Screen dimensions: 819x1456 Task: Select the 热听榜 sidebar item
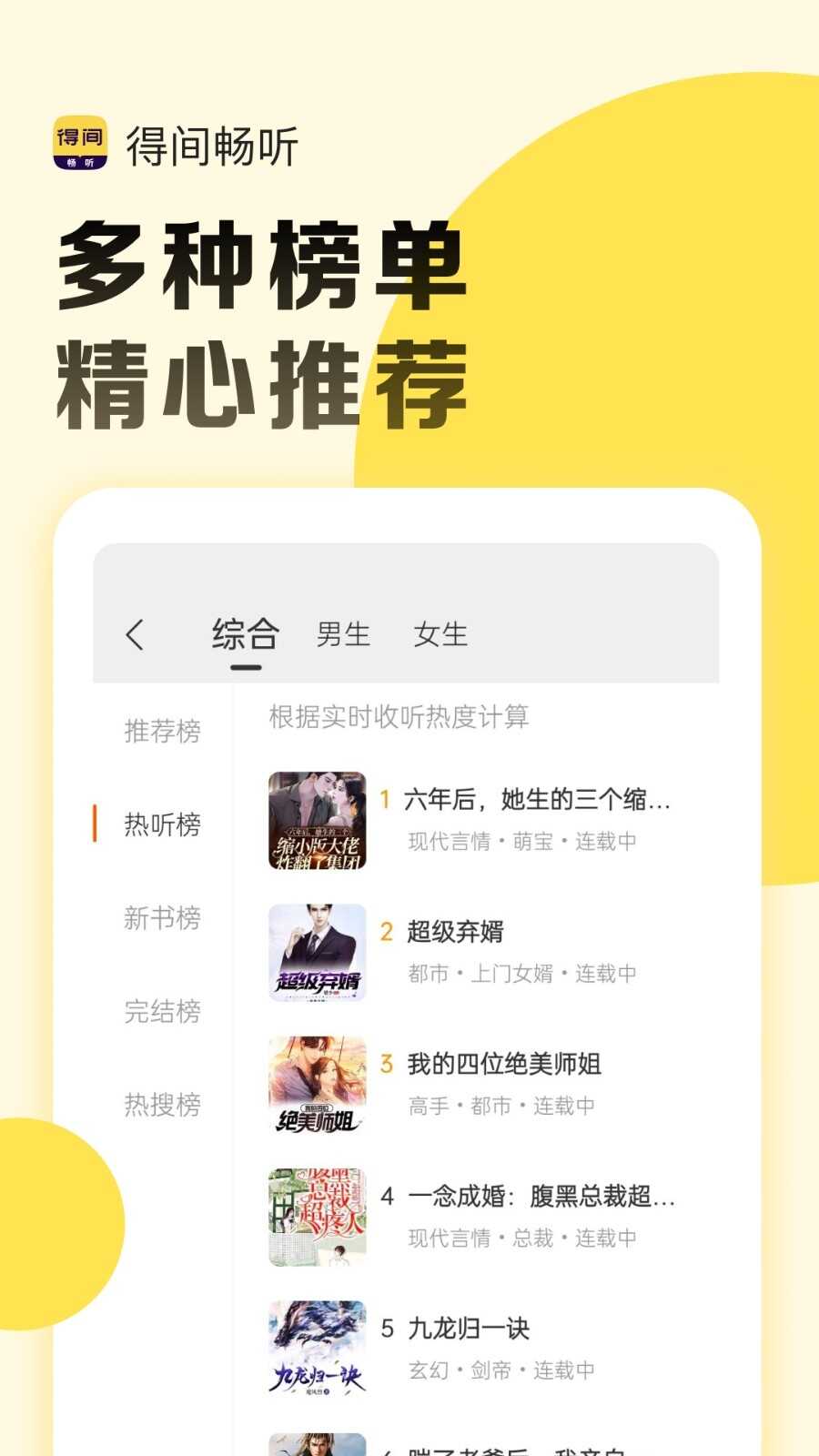click(160, 824)
